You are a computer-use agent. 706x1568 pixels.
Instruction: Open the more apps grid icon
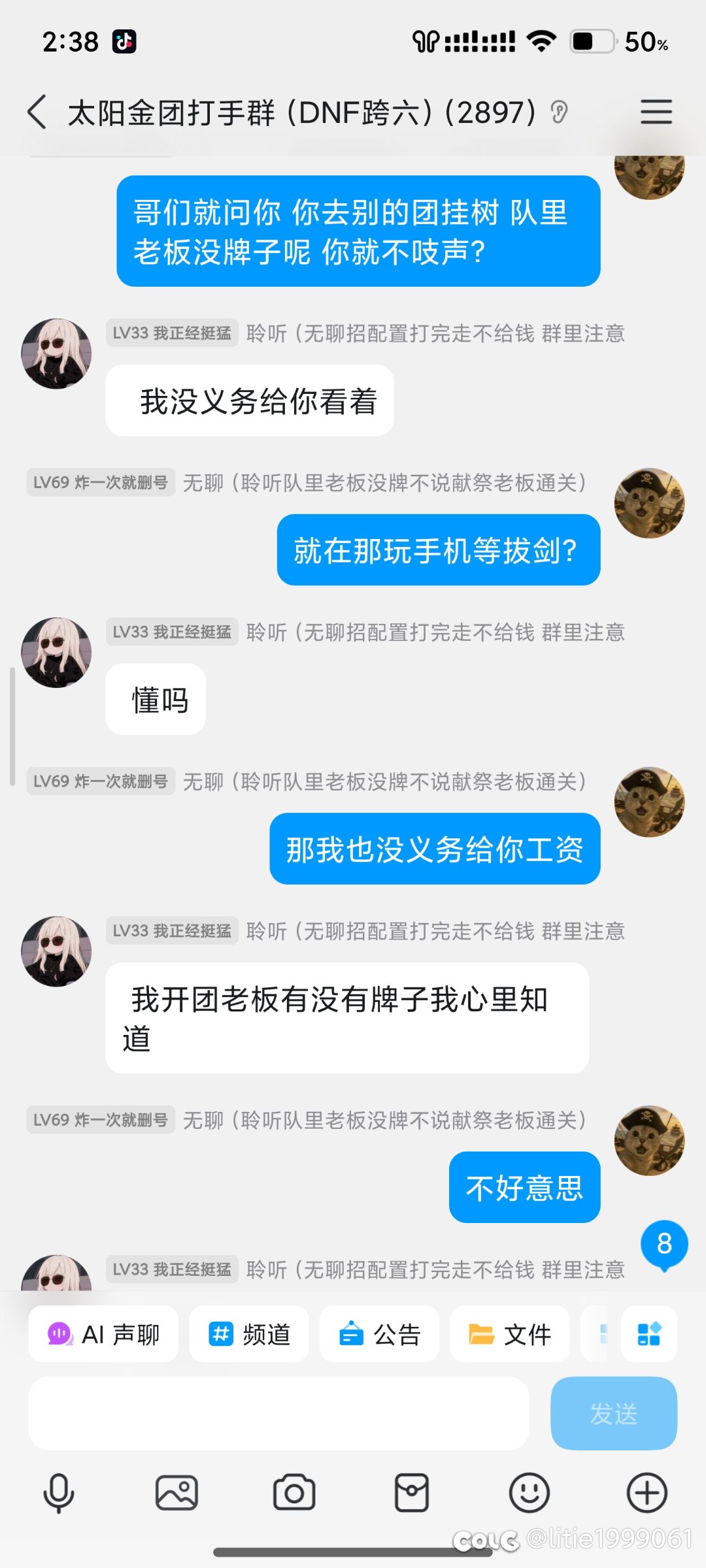point(649,1334)
